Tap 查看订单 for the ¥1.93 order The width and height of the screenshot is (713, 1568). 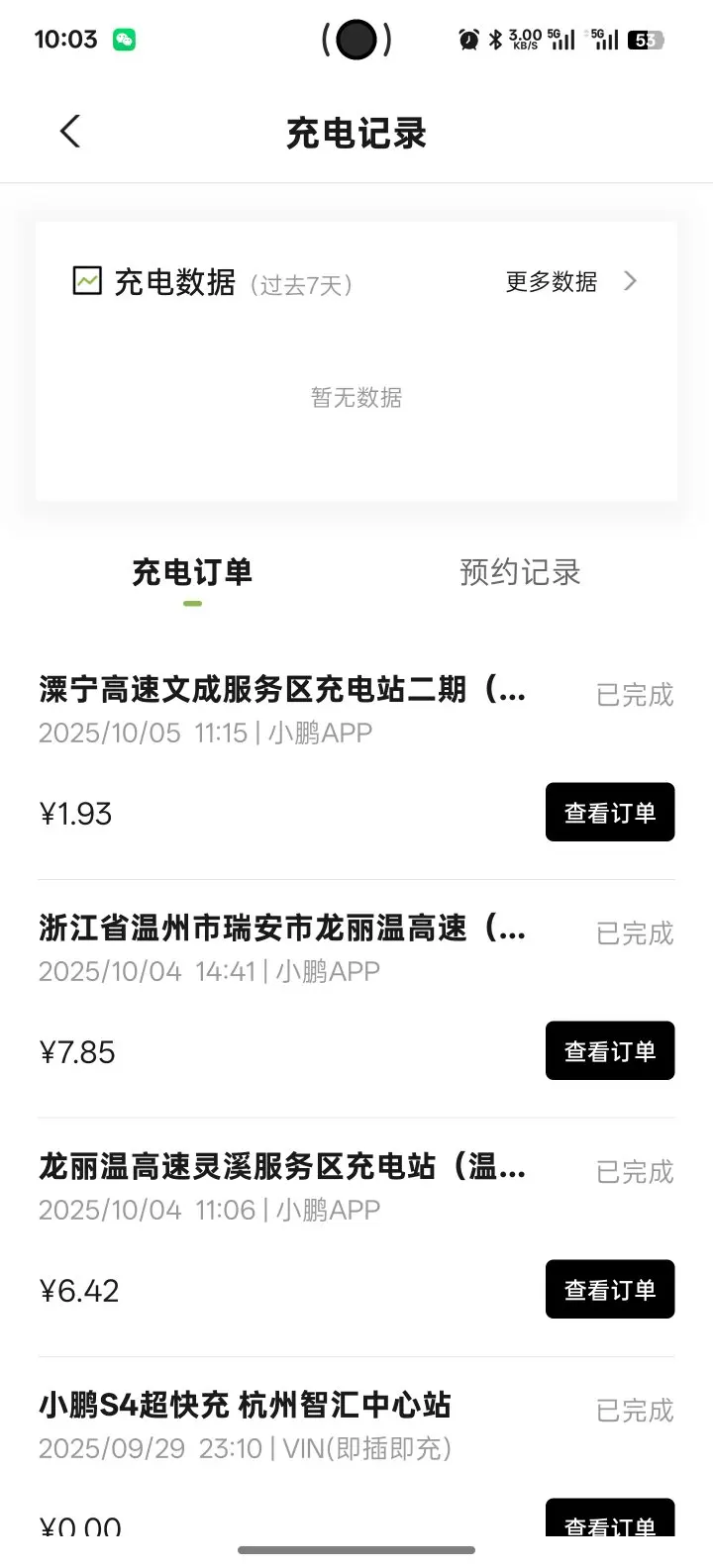[609, 813]
